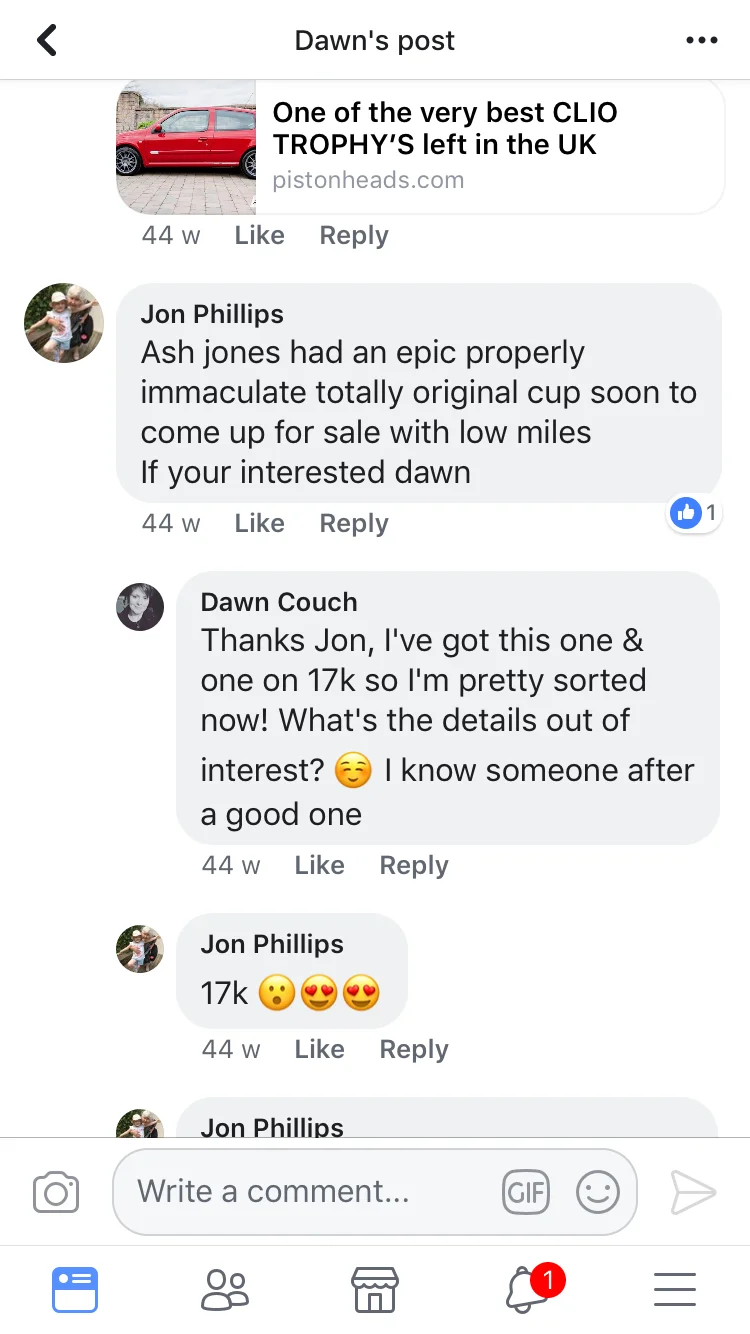This screenshot has height=1334, width=750.
Task: Reply to Jon Phillips' 17k comment
Action: pyautogui.click(x=413, y=1049)
